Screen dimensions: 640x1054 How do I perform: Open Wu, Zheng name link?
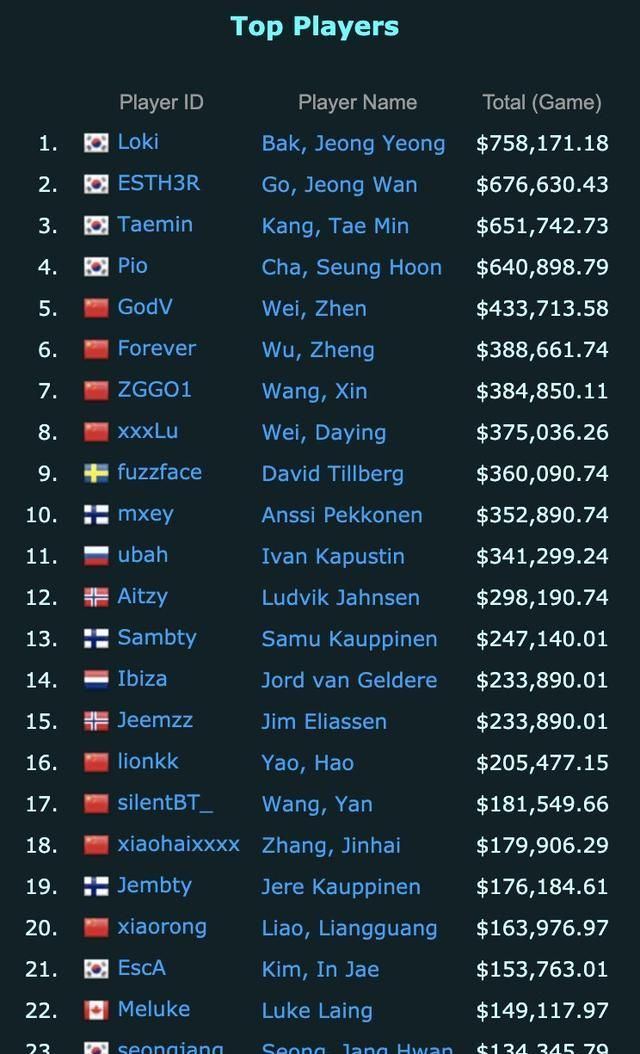coord(318,350)
